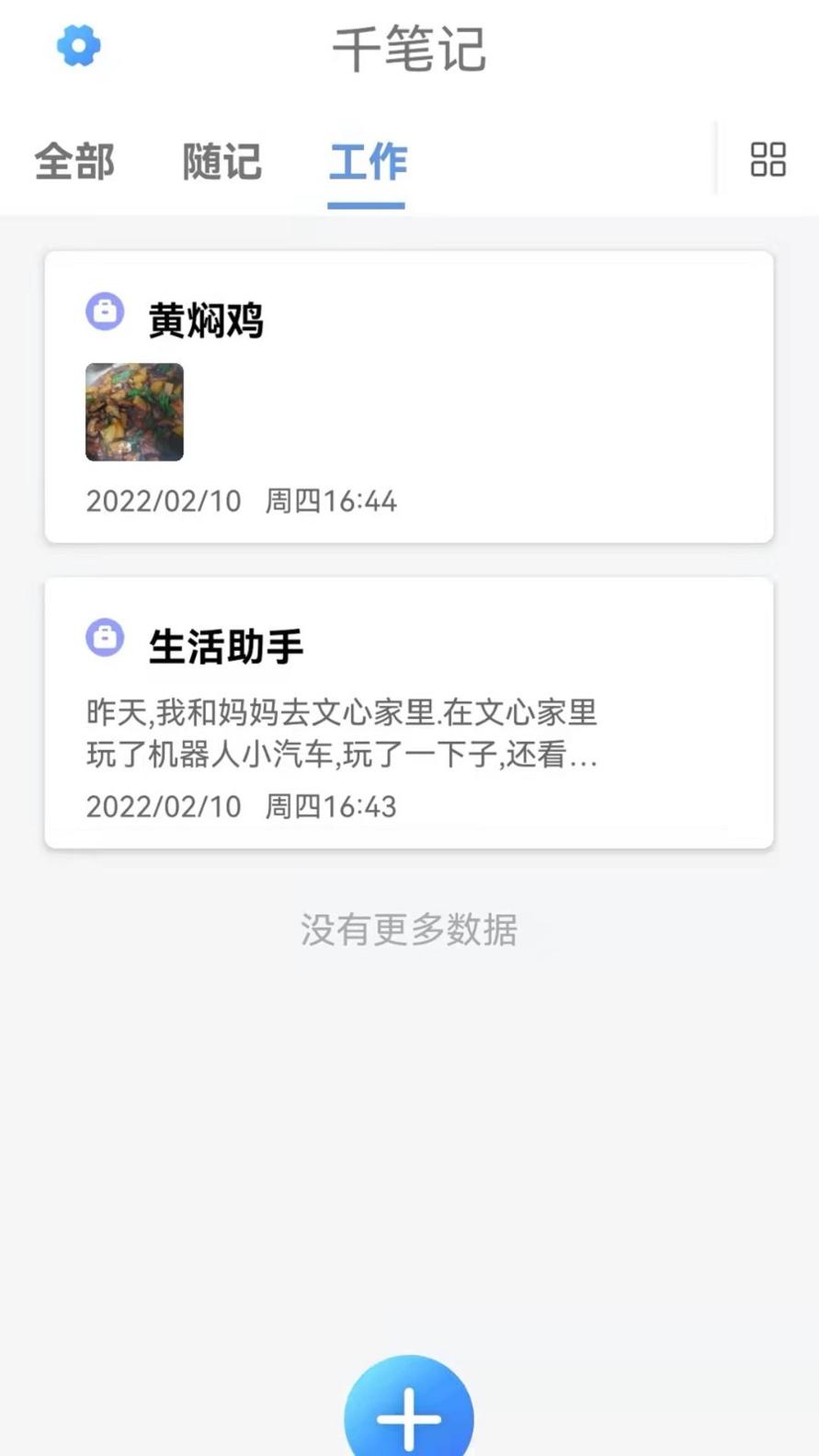View the food photo thumbnail in 黄焖鸡
Image resolution: width=819 pixels, height=1456 pixels.
(x=134, y=413)
